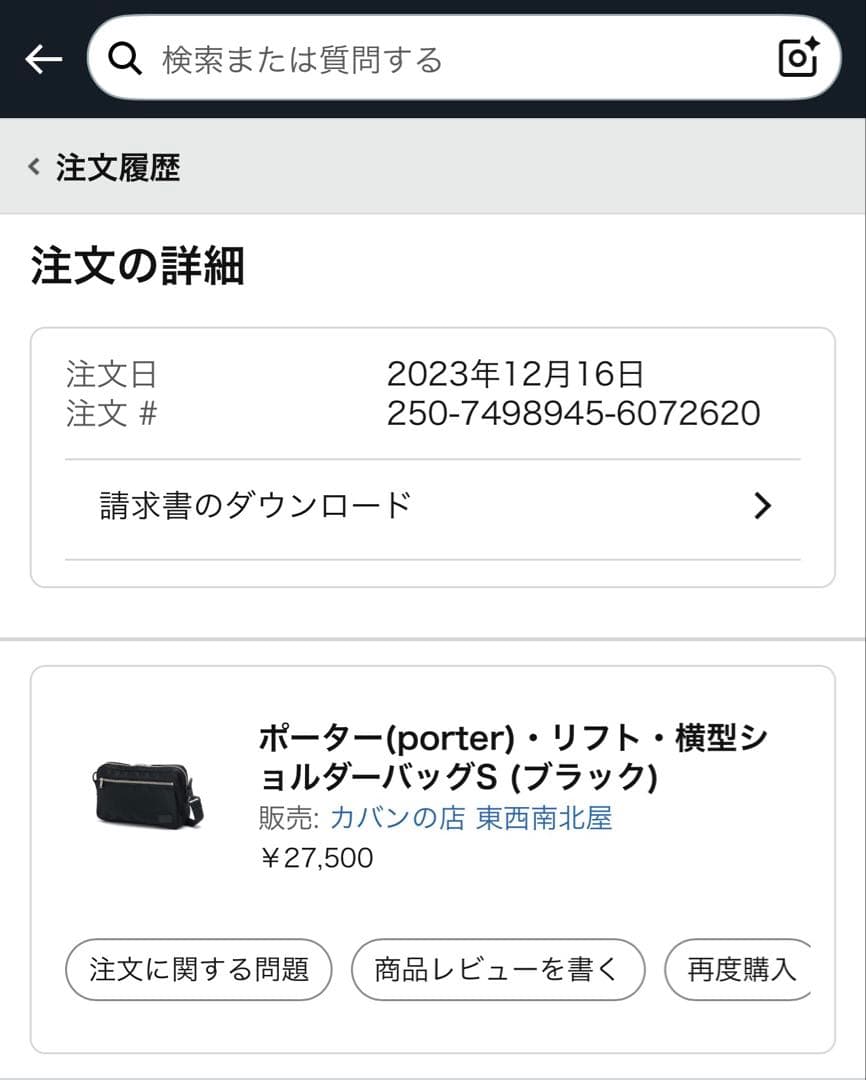
Task: Open 注文に関する問題 for order issues
Action: click(199, 969)
